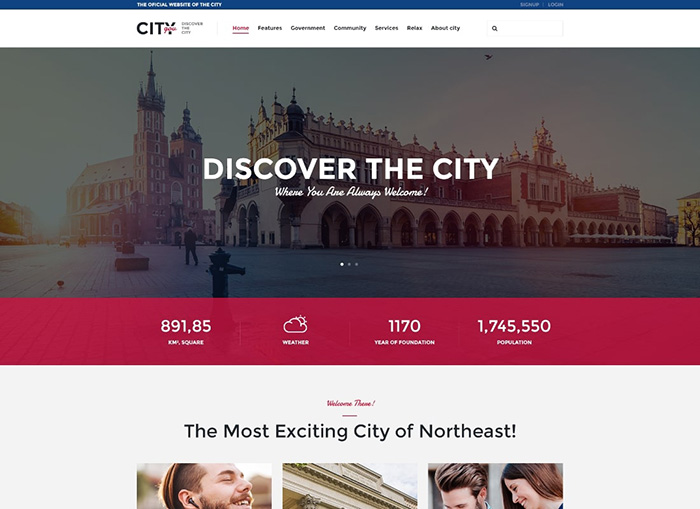Visit the About city page
The width and height of the screenshot is (700, 509).
pyautogui.click(x=445, y=28)
